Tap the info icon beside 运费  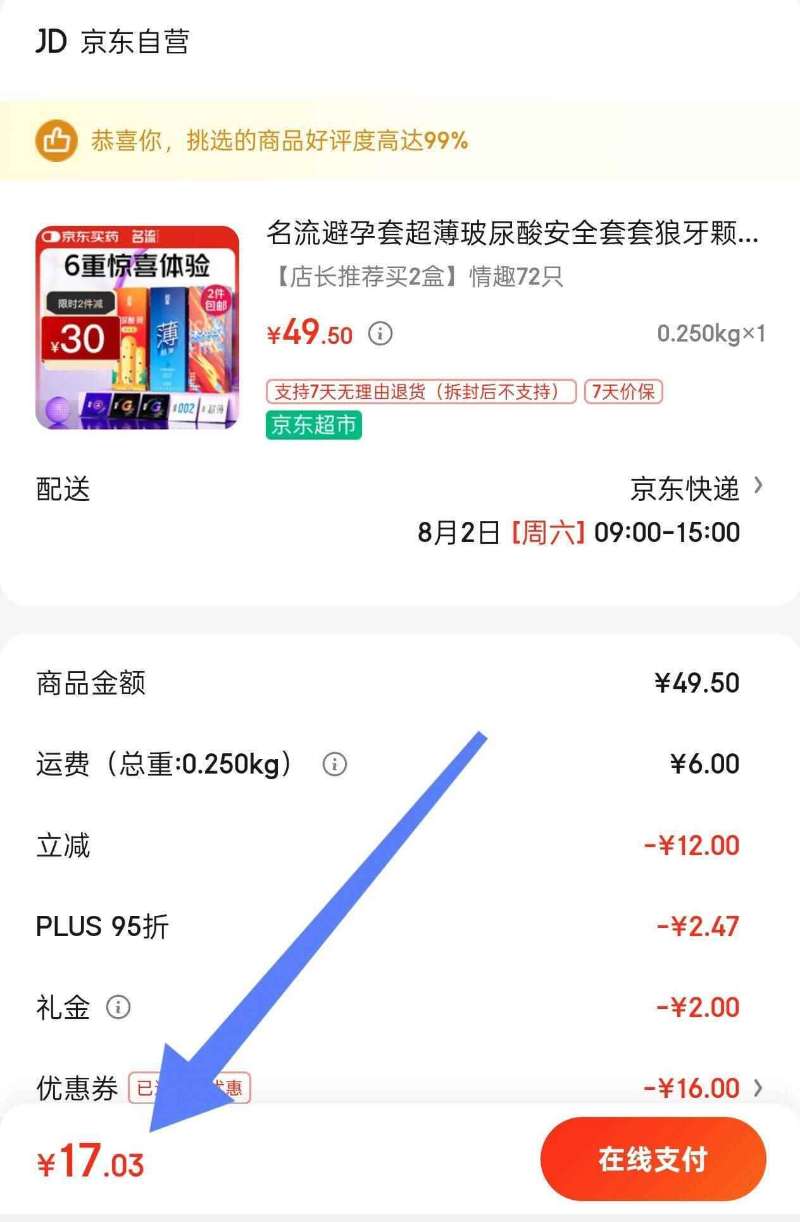[x=334, y=765]
